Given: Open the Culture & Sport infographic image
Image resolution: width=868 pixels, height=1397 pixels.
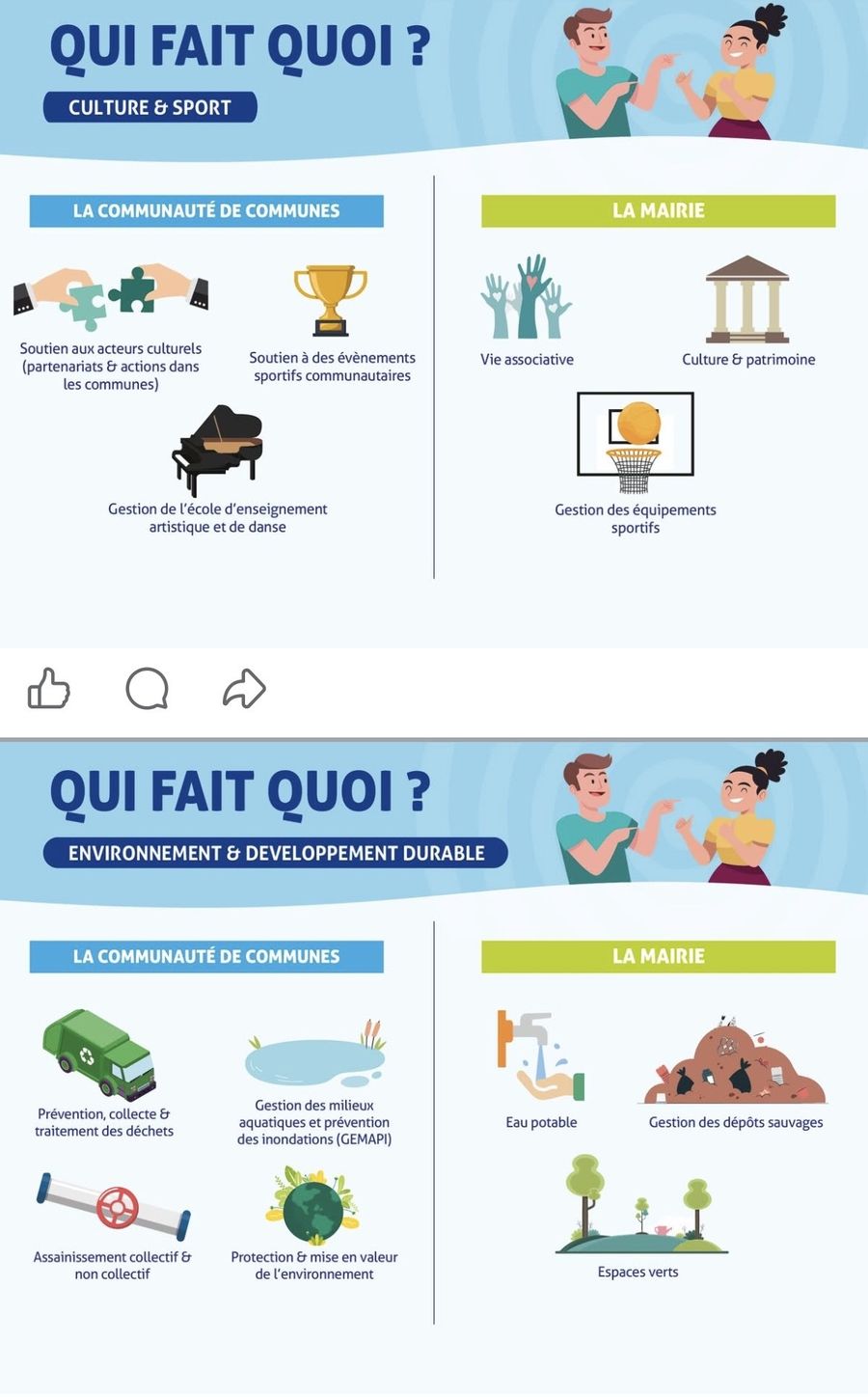Looking at the screenshot, I should (434, 323).
